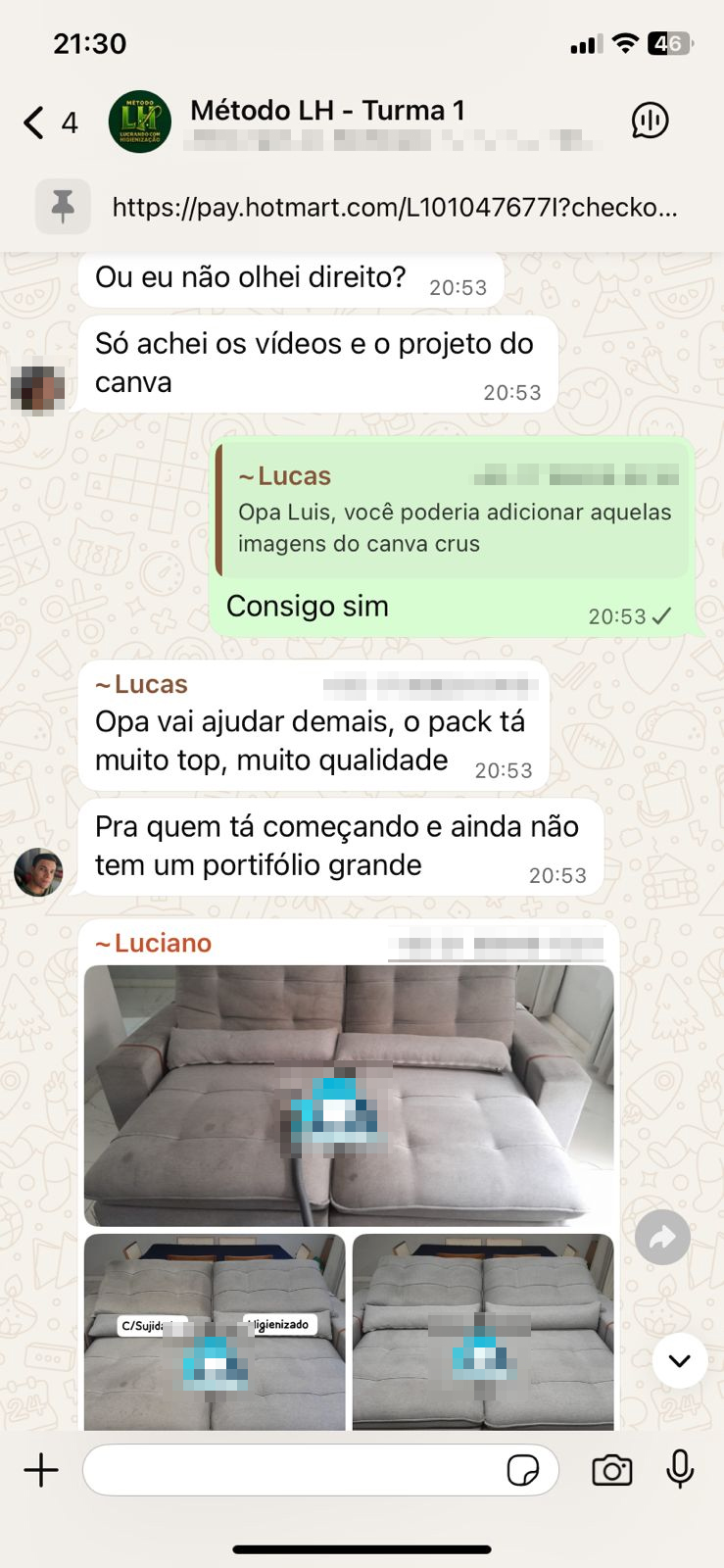
Task: Open the sticker picker
Action: [x=523, y=1470]
